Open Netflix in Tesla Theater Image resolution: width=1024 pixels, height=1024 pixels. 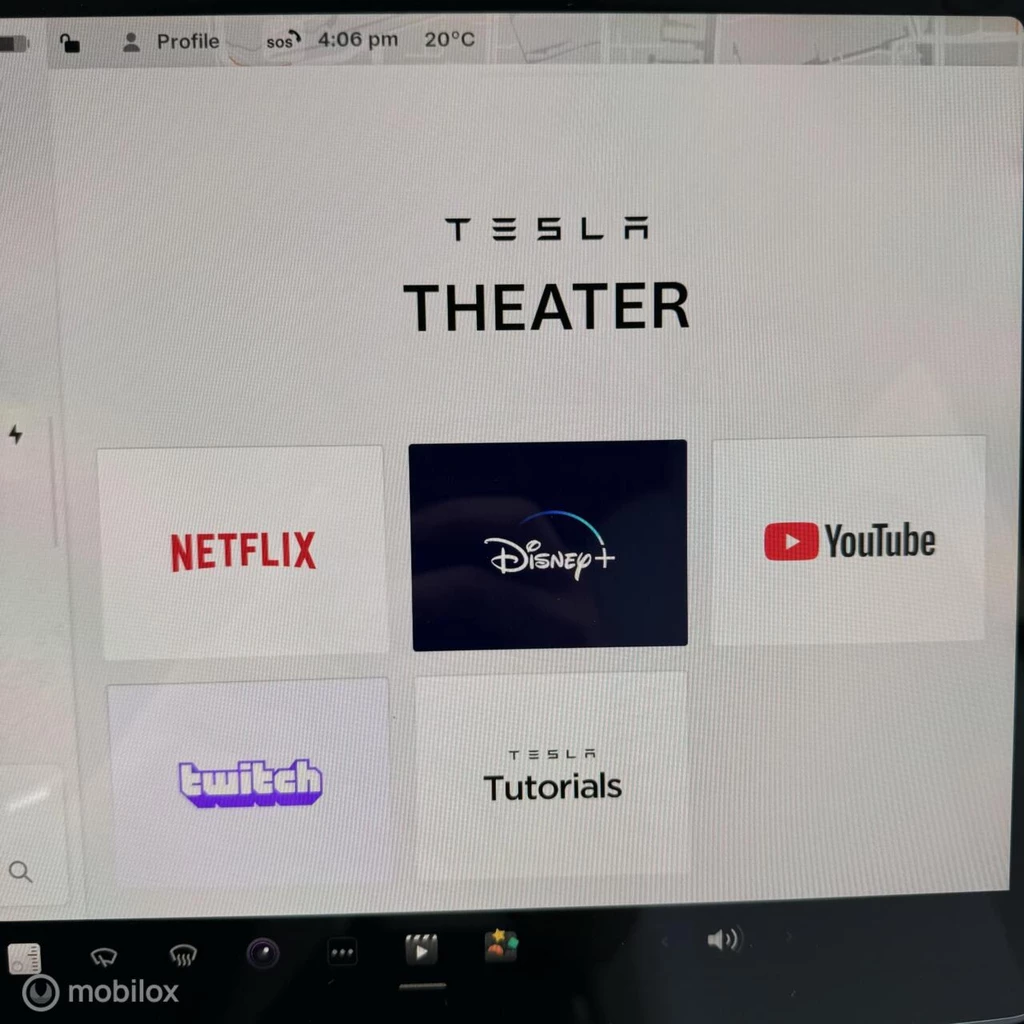coord(243,551)
